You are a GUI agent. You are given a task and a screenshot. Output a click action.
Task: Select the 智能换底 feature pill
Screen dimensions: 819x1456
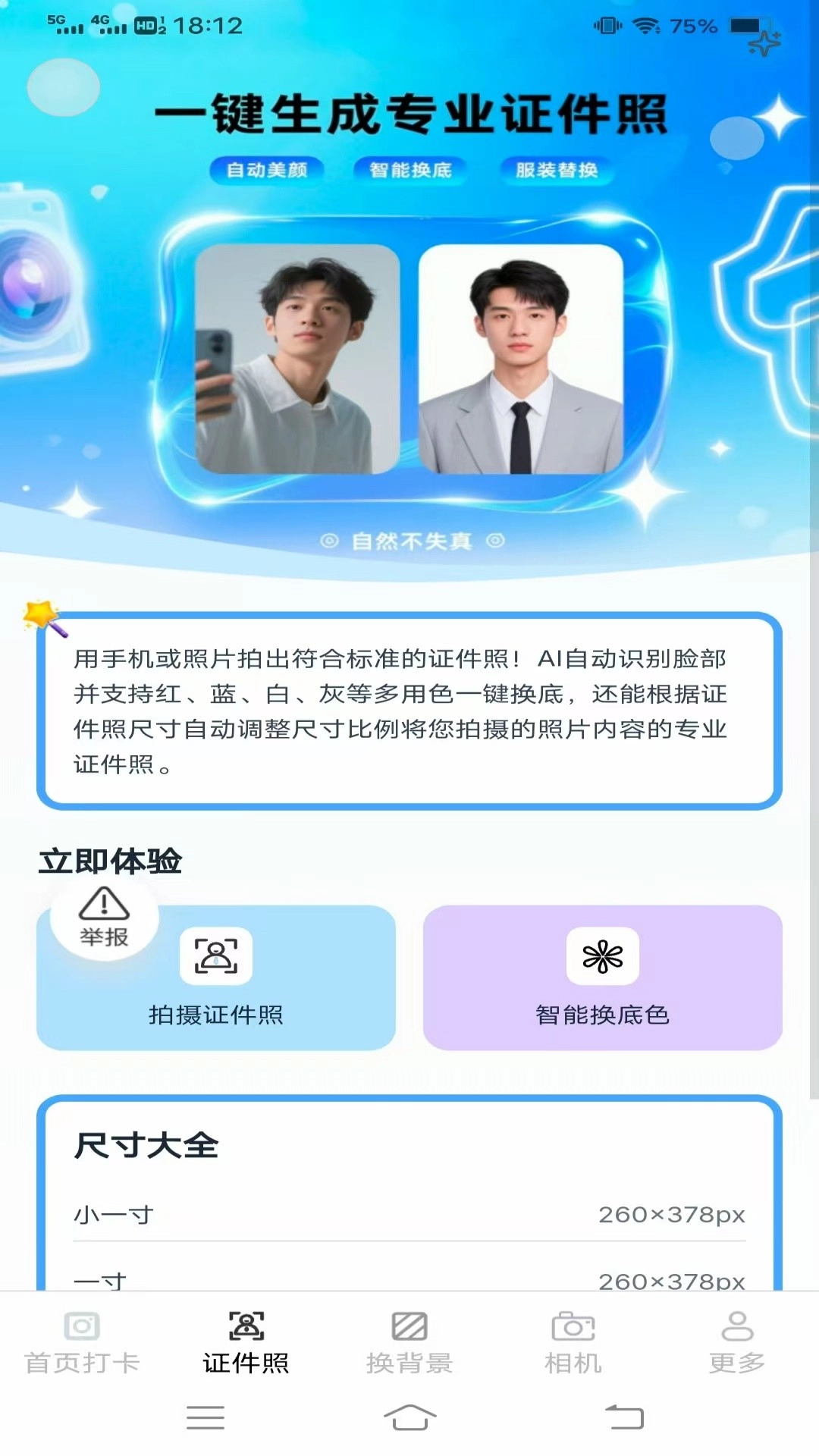click(x=410, y=170)
